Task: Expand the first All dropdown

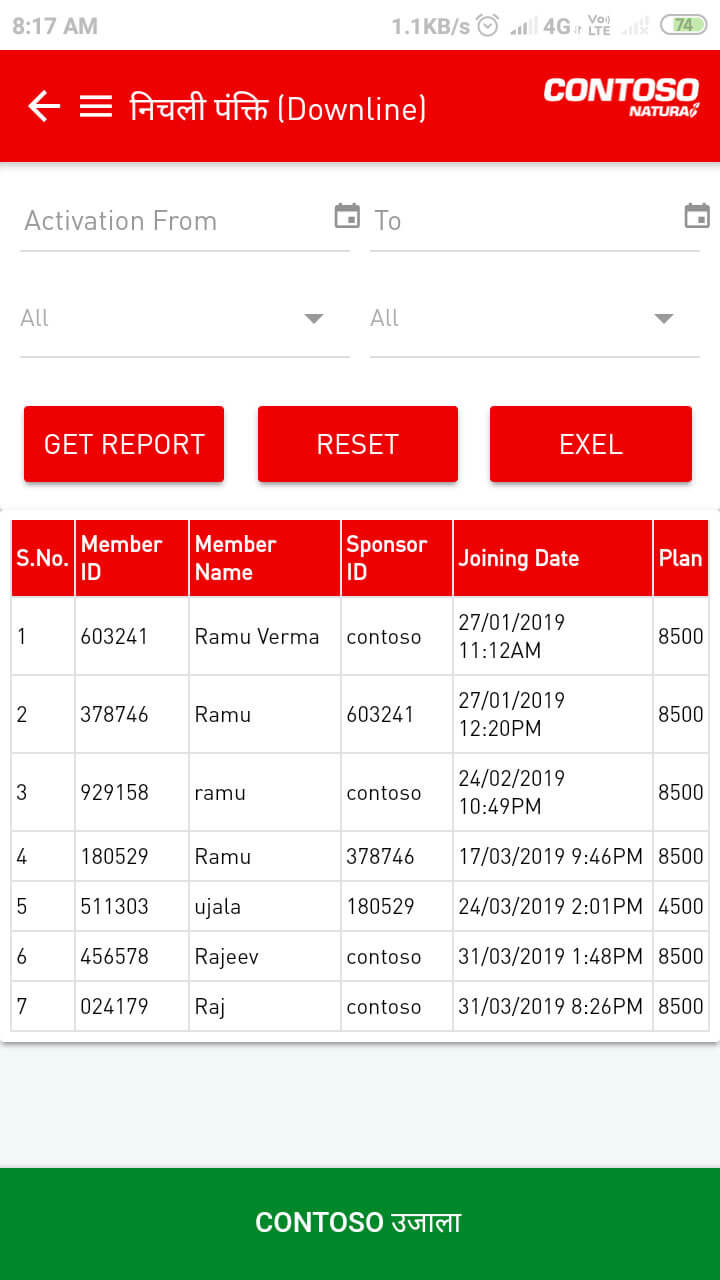Action: pyautogui.click(x=185, y=319)
